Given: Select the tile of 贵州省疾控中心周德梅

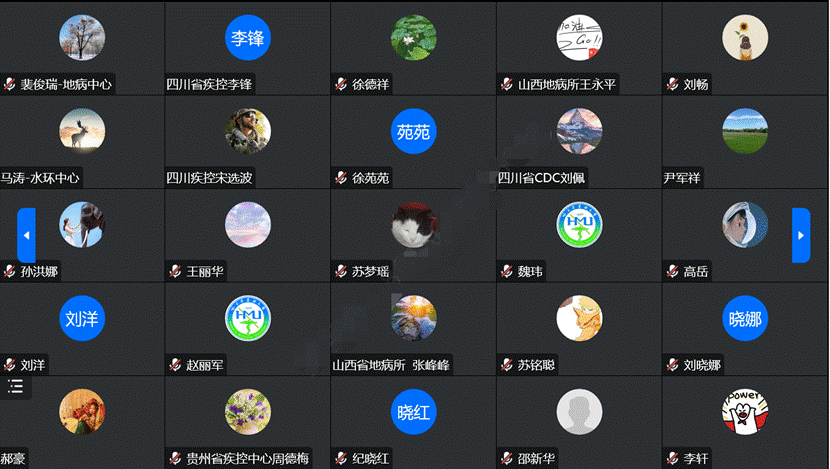Looking at the screenshot, I should tap(247, 422).
